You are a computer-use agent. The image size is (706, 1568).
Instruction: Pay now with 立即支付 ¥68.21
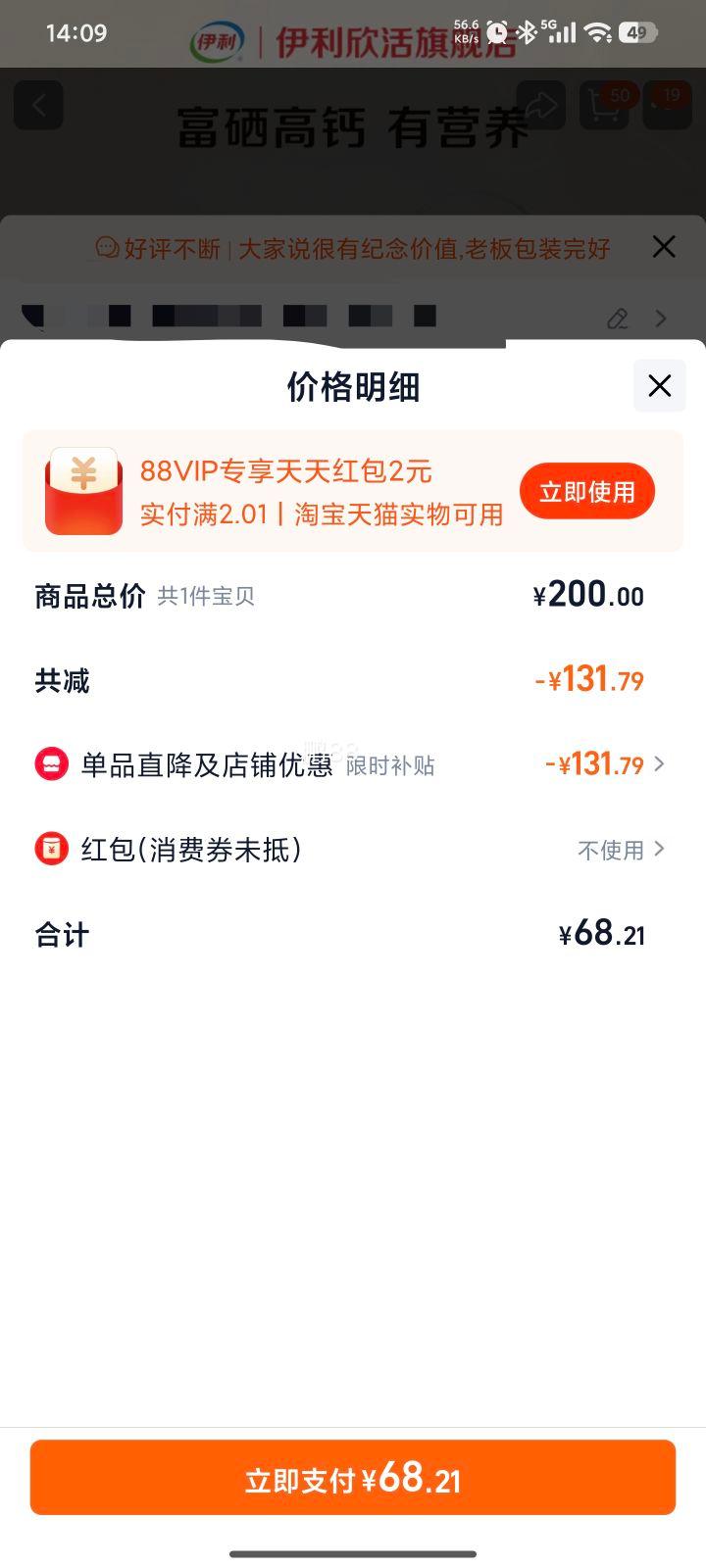point(353,1478)
